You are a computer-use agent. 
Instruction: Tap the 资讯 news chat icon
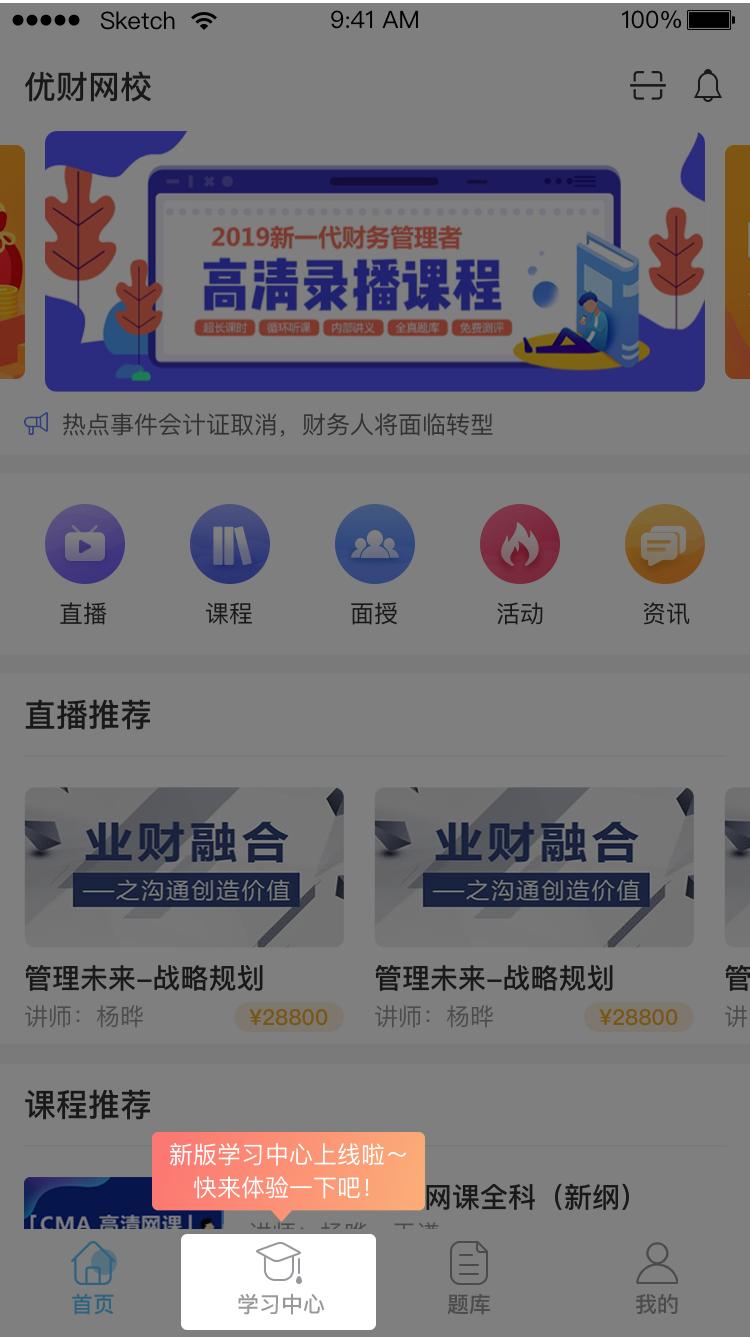665,543
